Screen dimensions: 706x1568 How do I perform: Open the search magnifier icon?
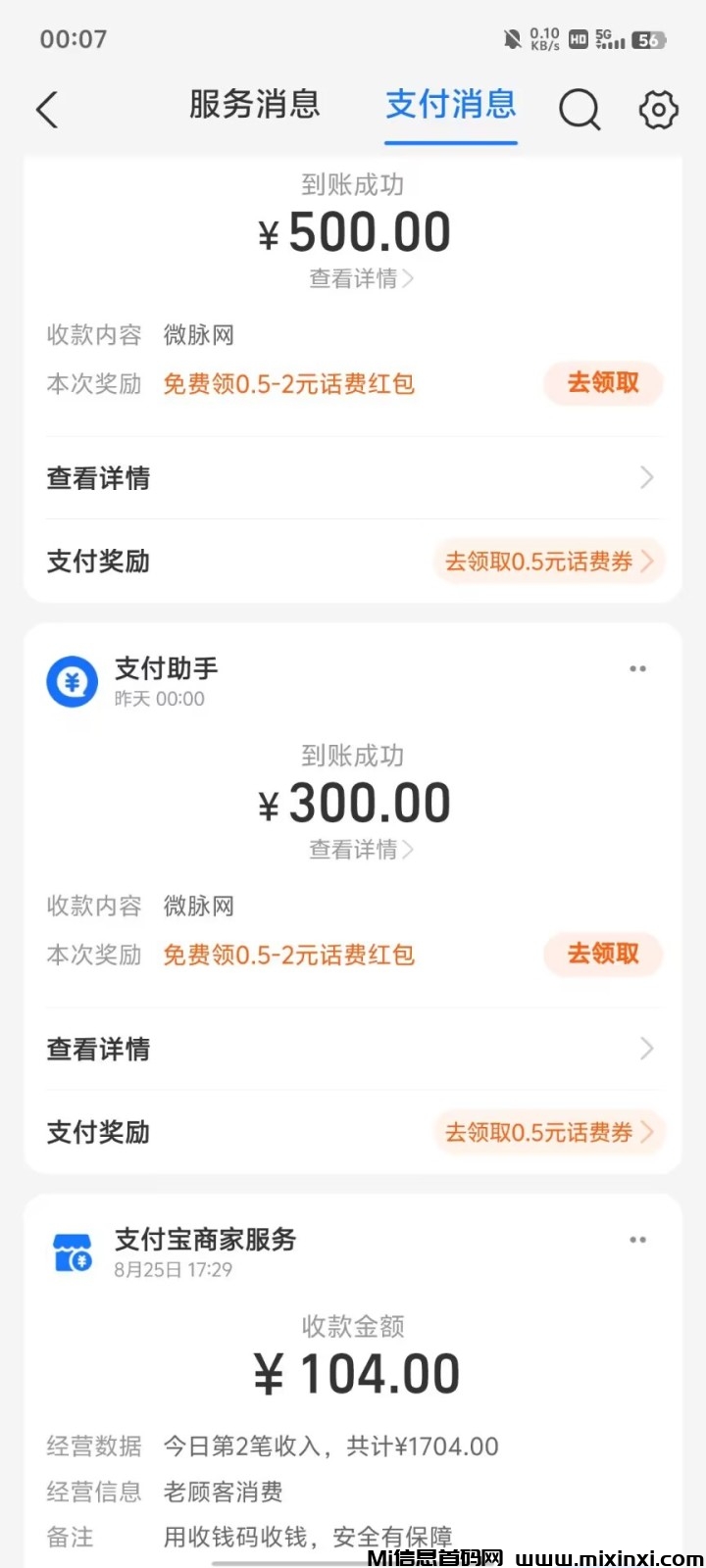[x=580, y=110]
